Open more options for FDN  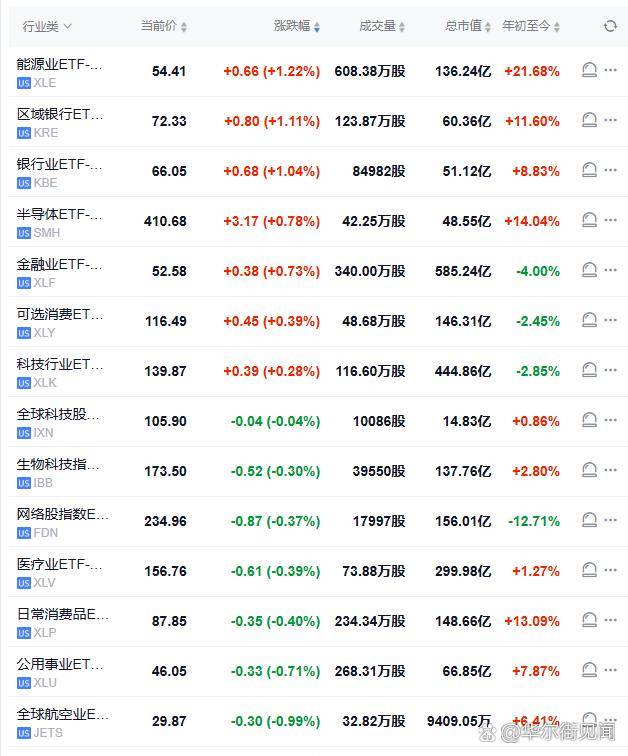click(611, 521)
